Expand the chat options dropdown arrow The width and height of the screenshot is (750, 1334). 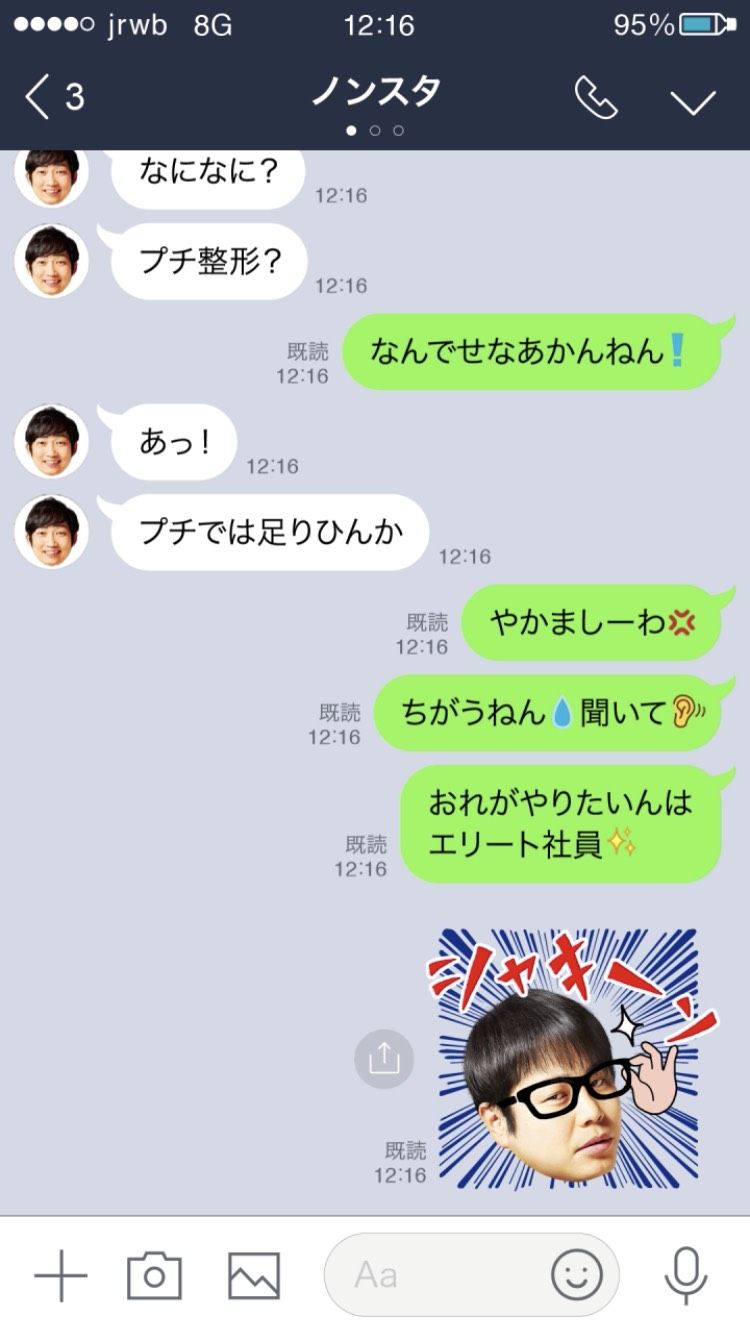pos(692,100)
